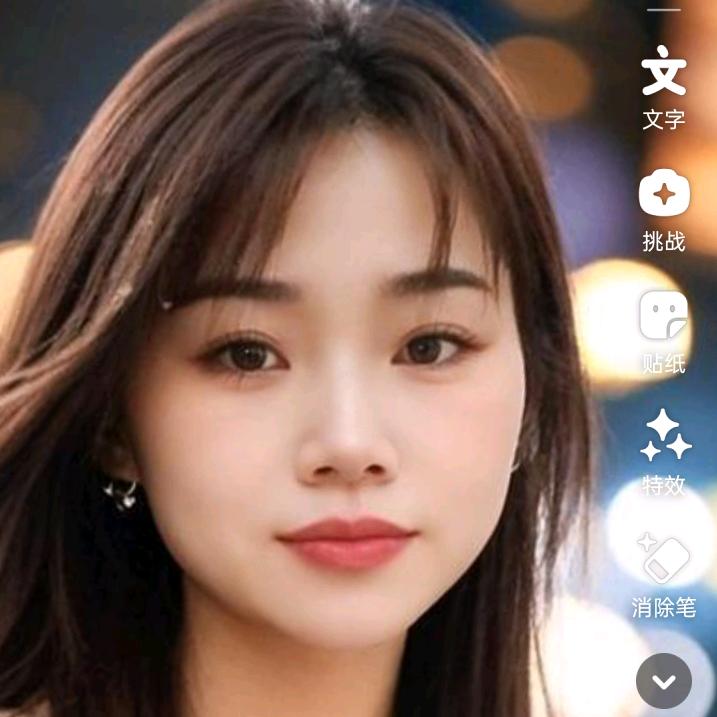Open the 特效 effects panel
The width and height of the screenshot is (717, 717).
coord(664,453)
